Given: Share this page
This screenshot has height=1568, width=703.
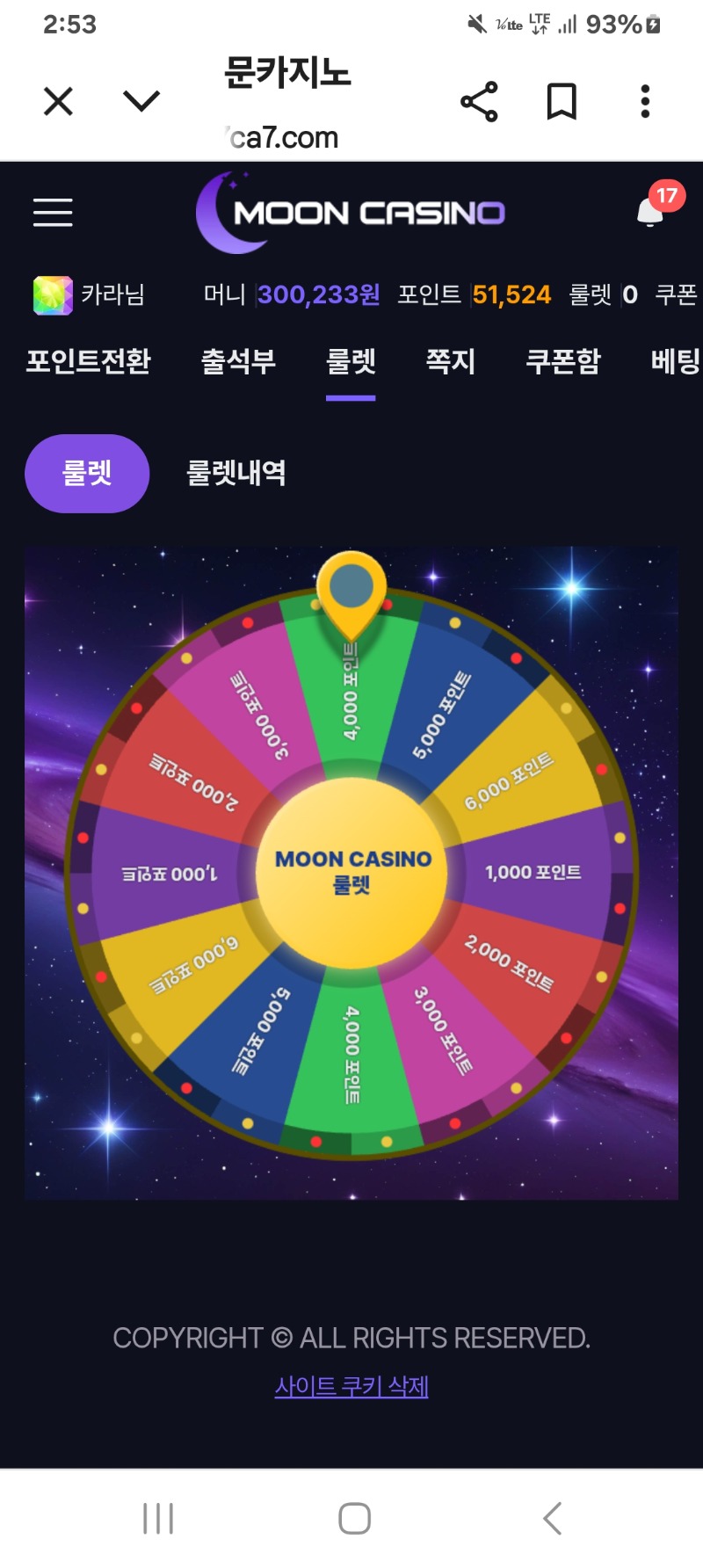Looking at the screenshot, I should (479, 102).
